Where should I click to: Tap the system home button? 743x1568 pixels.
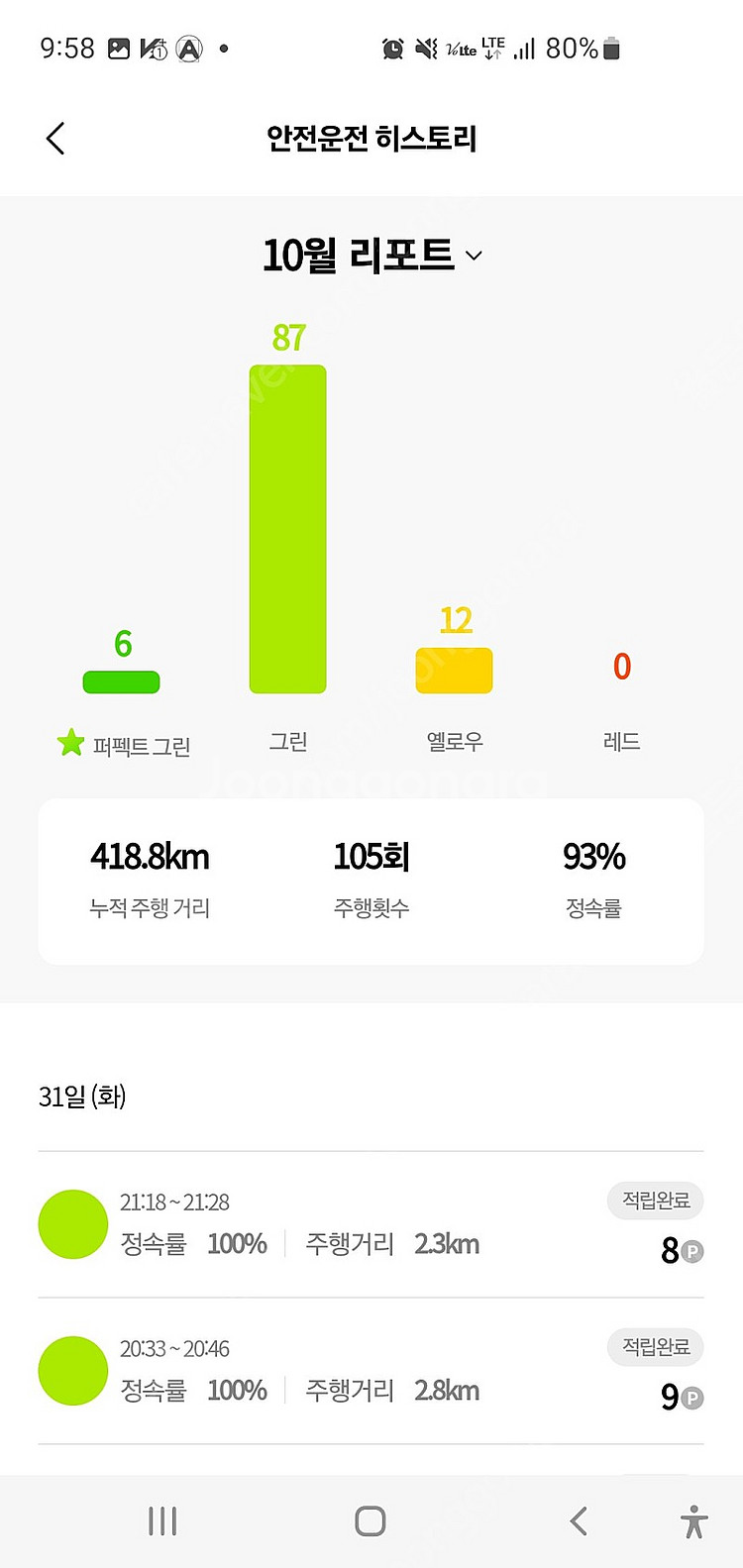pyautogui.click(x=371, y=1521)
